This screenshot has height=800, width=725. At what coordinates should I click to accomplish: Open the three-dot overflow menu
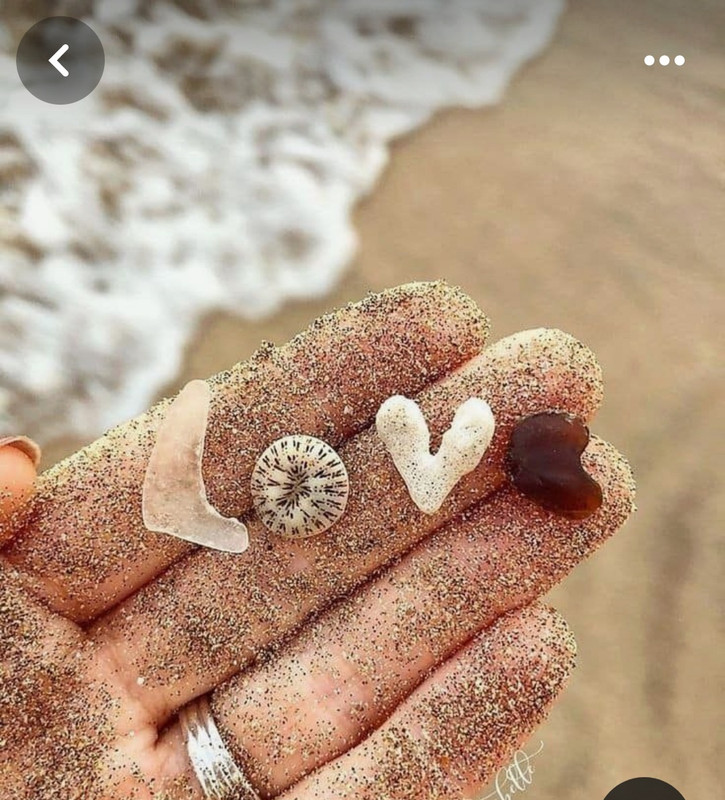[664, 60]
